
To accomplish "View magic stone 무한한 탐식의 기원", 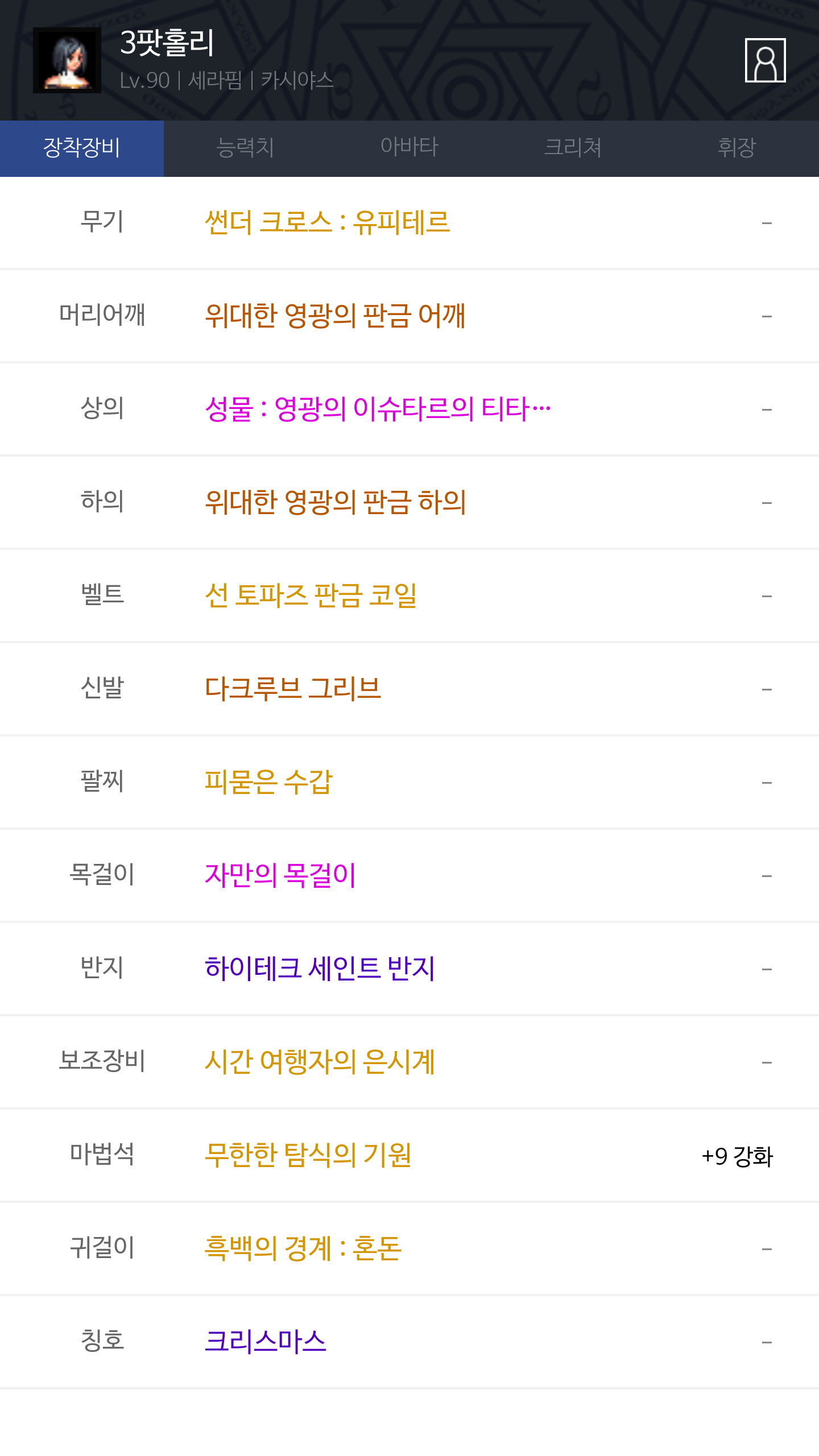I will pos(308,1155).
